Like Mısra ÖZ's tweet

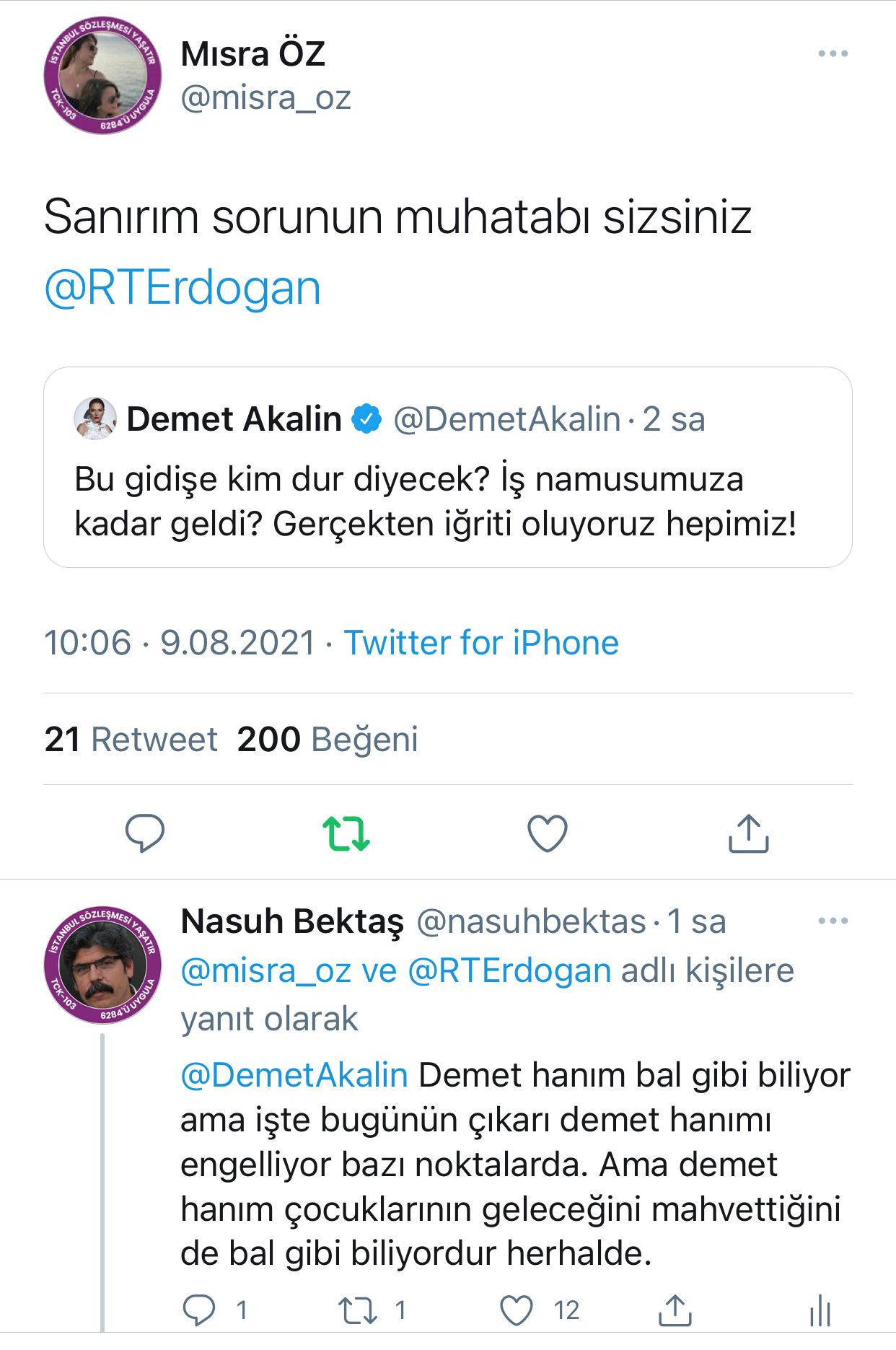point(548,833)
